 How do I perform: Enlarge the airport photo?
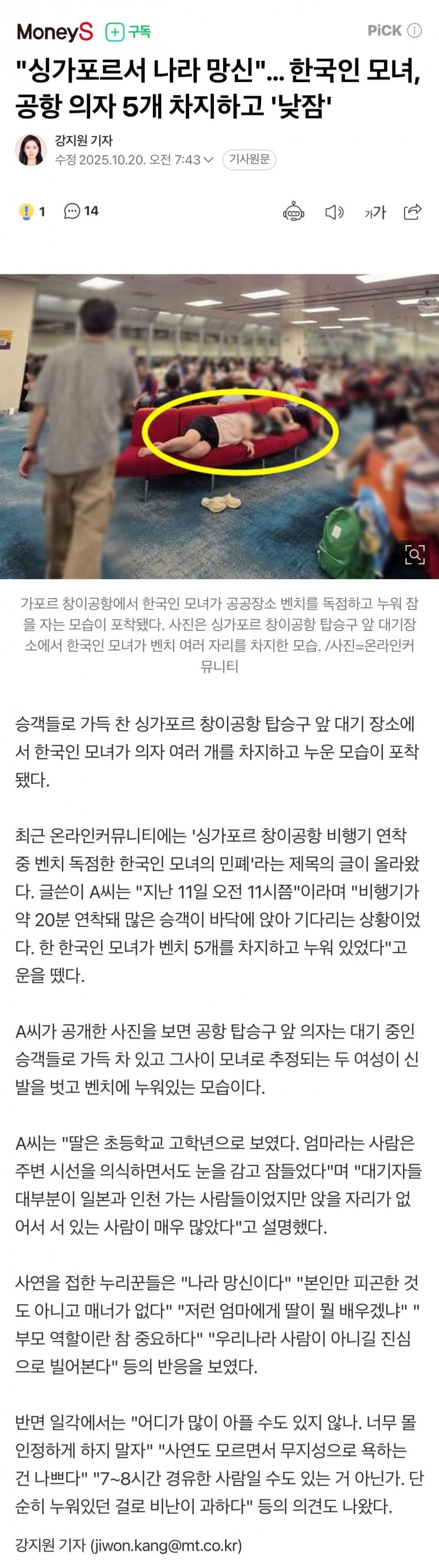415,554
